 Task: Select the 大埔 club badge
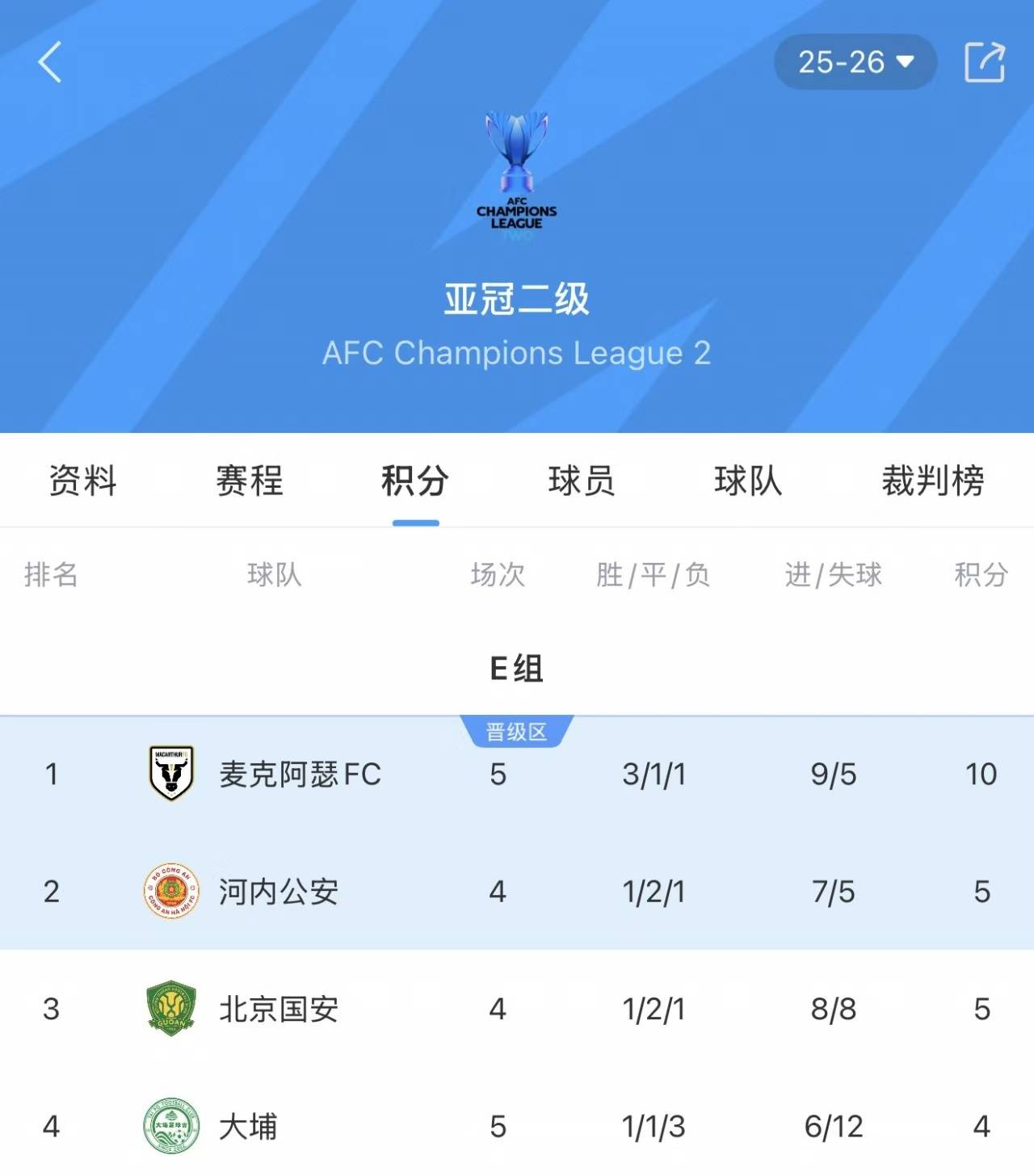point(170,1127)
